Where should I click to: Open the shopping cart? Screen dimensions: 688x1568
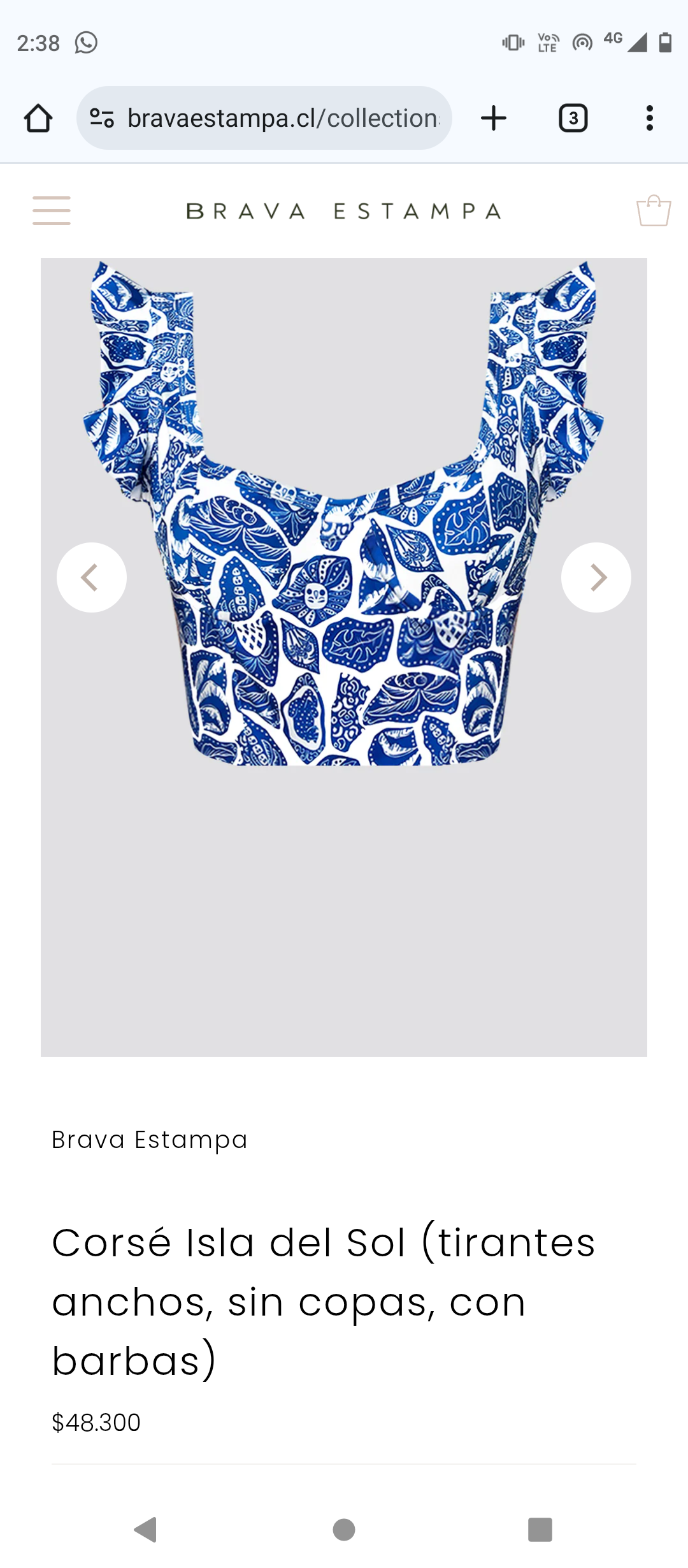tap(654, 211)
